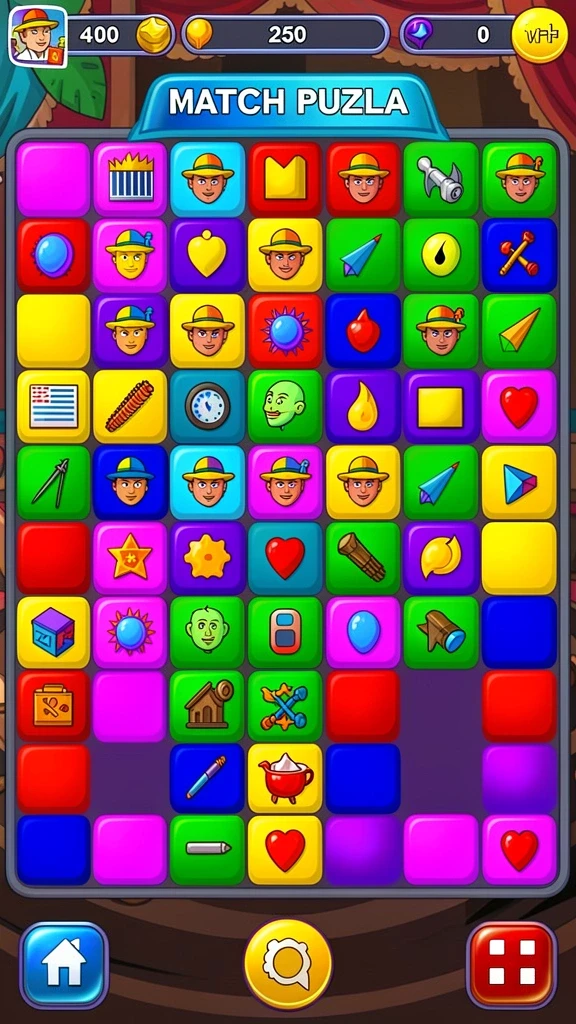Screen dimensions: 576x1024
Task: Tap the yellow magnifier hint button
Action: click(x=287, y=964)
